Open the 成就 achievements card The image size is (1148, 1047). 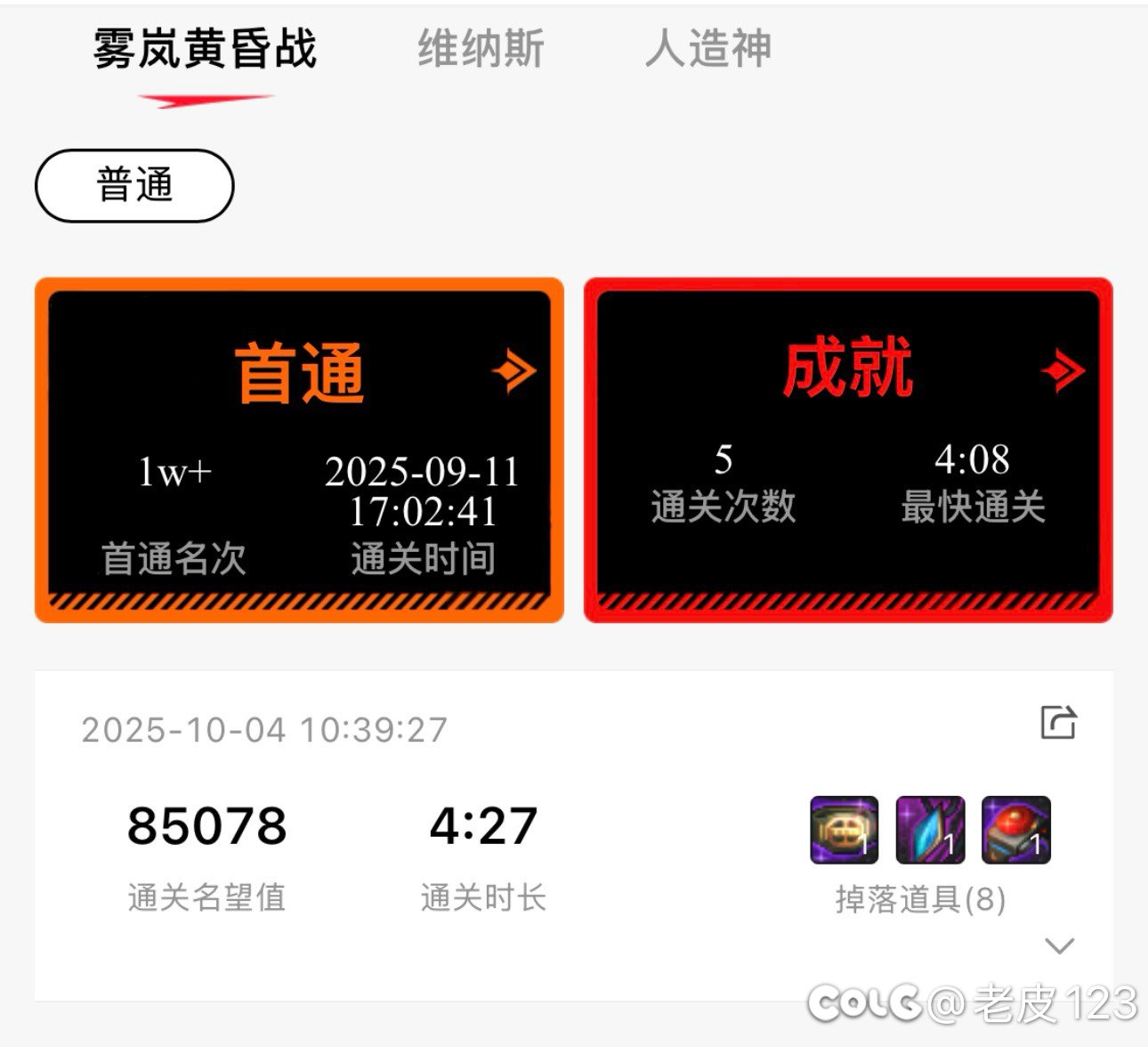tap(847, 450)
